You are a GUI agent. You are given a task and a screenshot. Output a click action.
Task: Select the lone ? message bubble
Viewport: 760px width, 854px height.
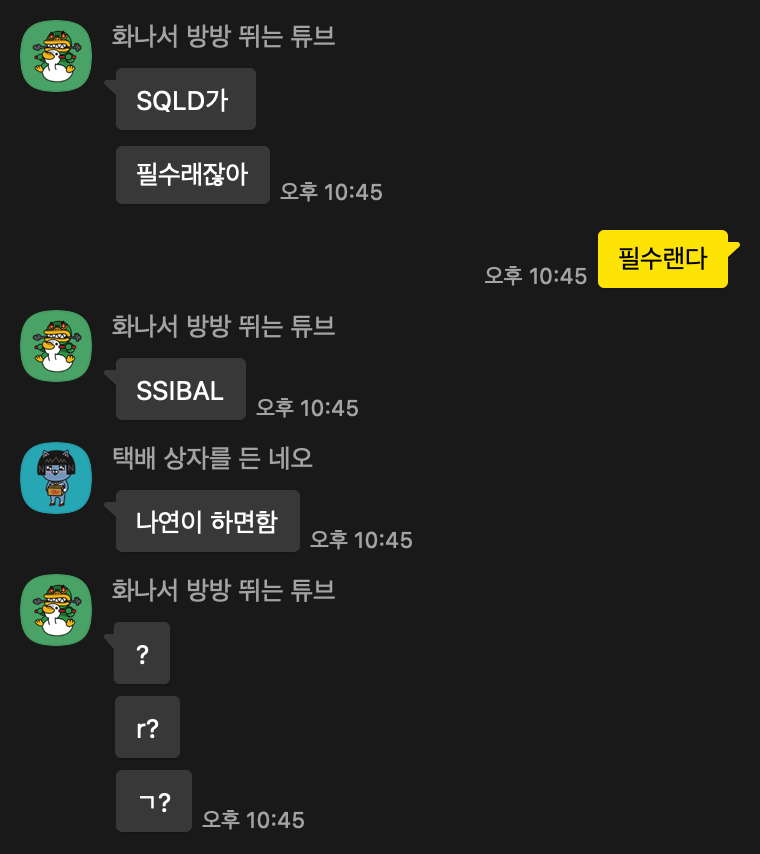[x=141, y=653]
